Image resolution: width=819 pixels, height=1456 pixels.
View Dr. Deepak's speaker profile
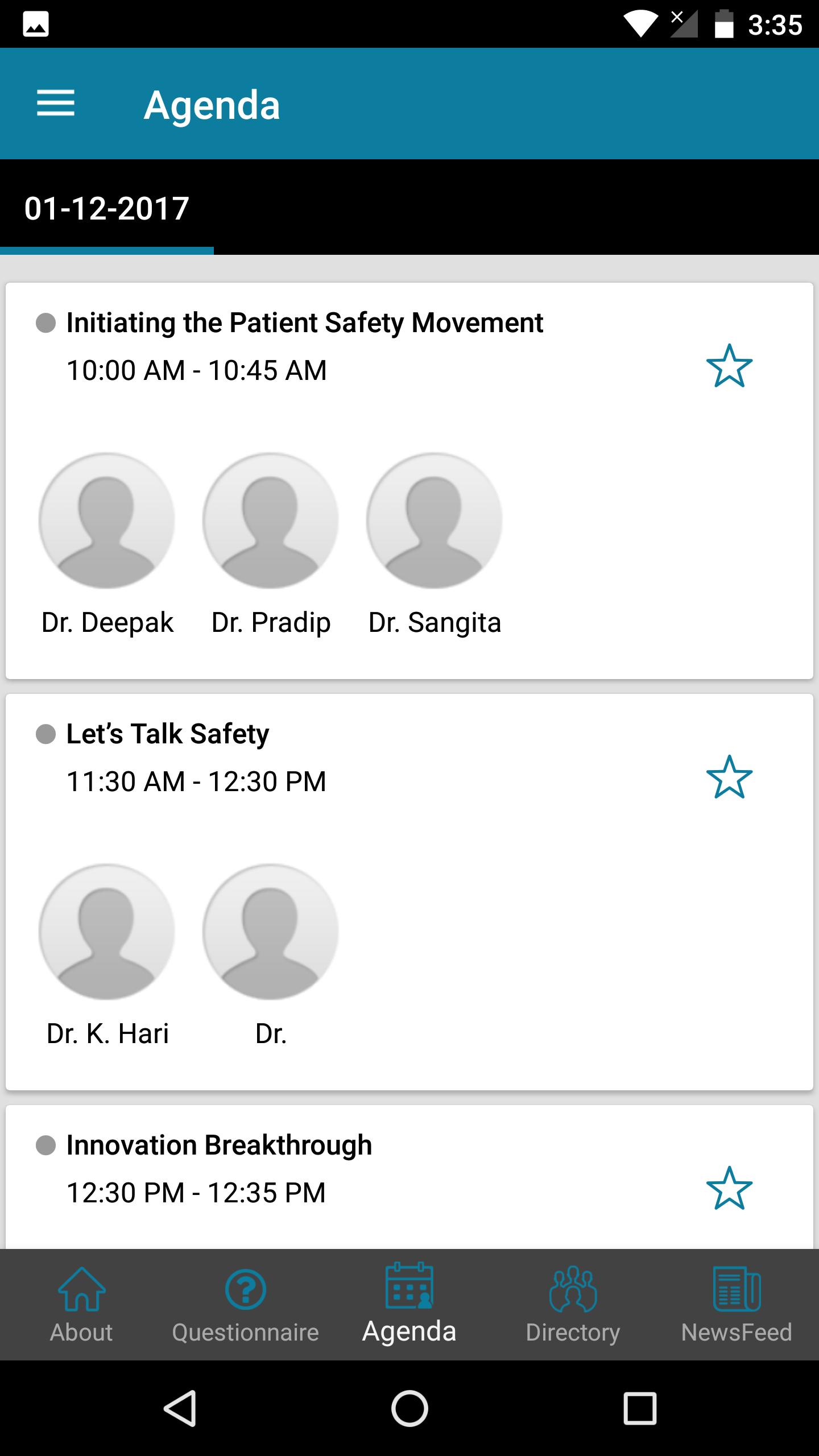107,521
